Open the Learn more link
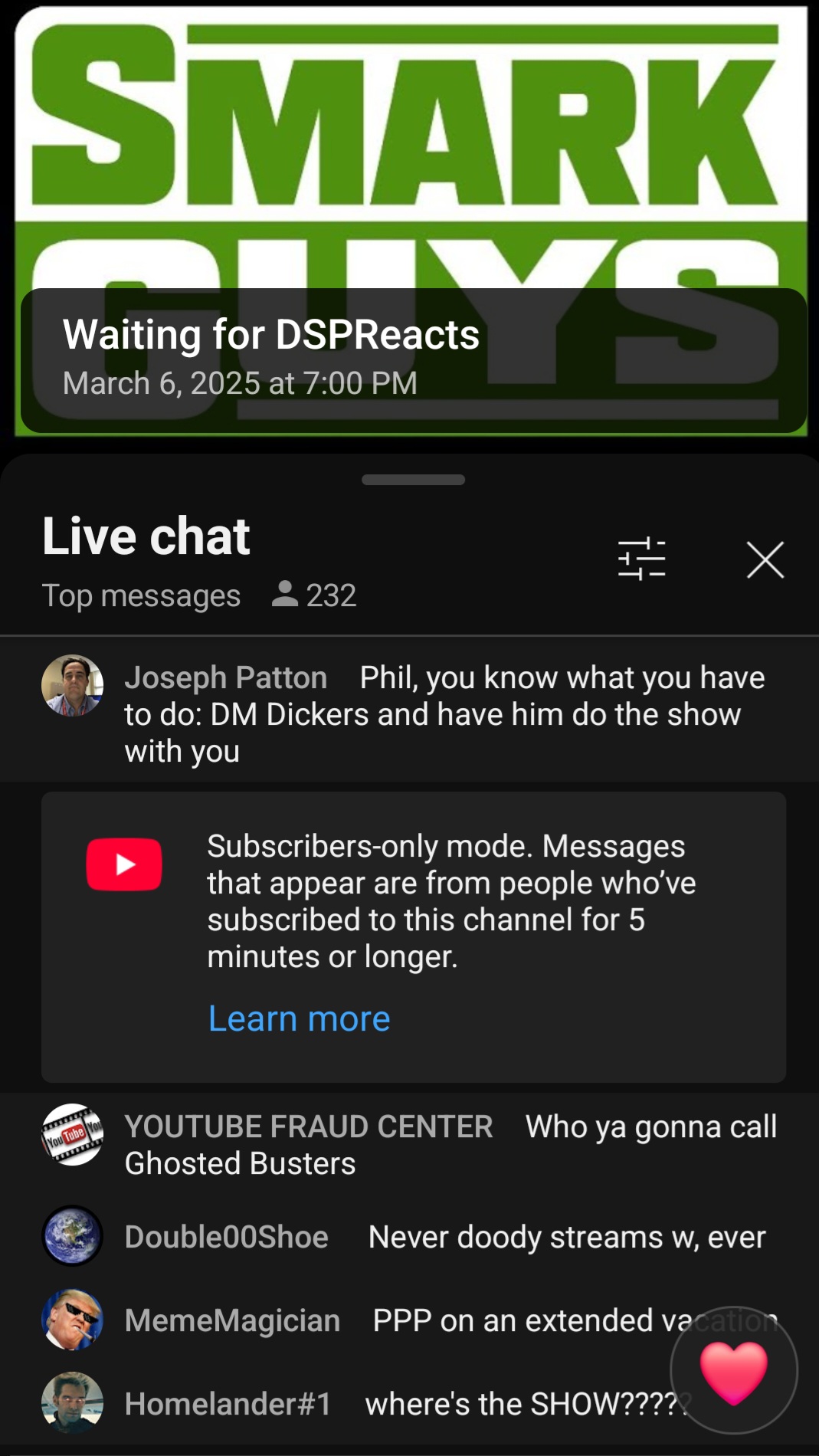This screenshot has height=1456, width=819. click(299, 1018)
